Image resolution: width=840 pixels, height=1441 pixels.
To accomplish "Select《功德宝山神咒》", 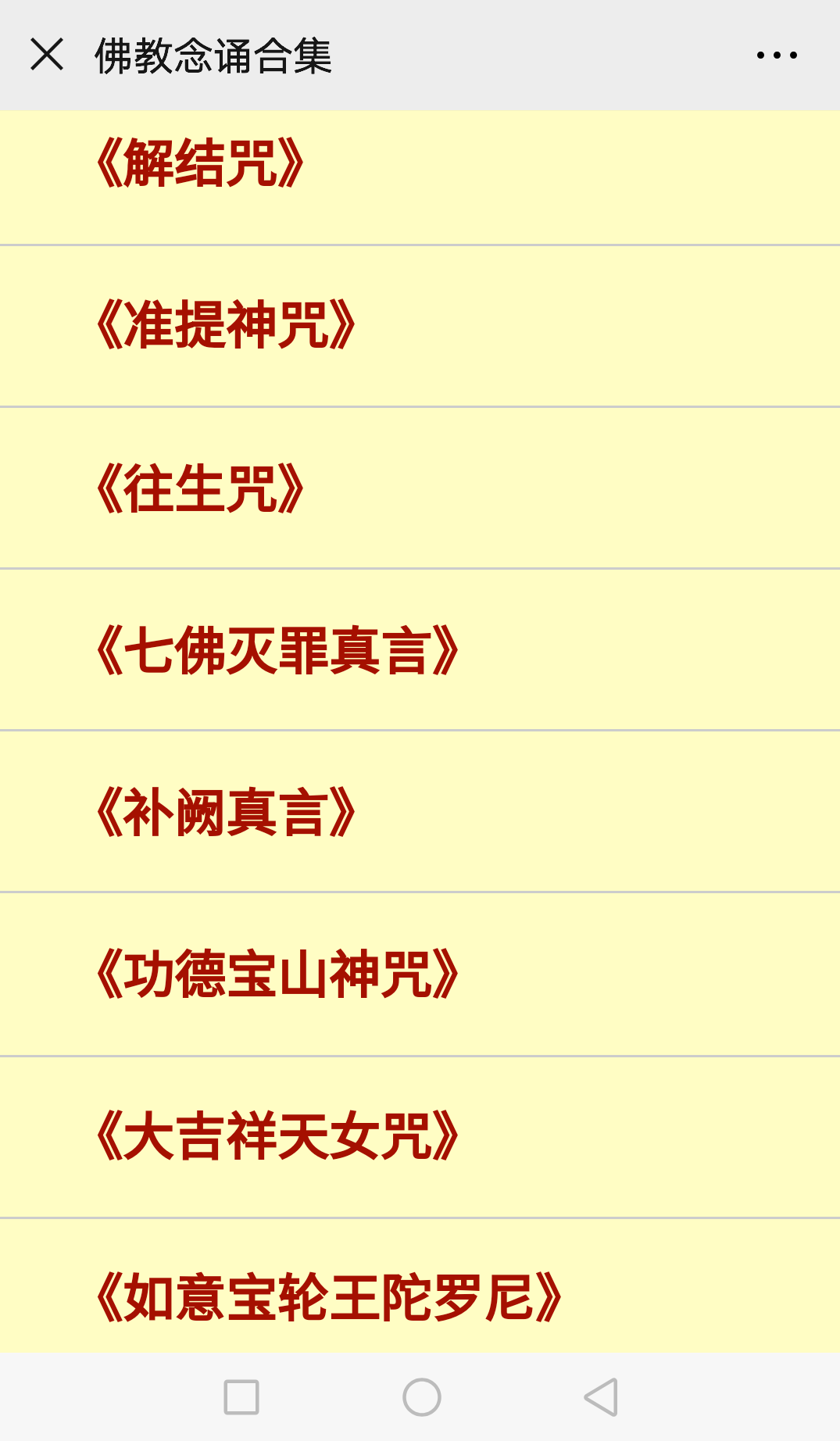I will coord(420,974).
